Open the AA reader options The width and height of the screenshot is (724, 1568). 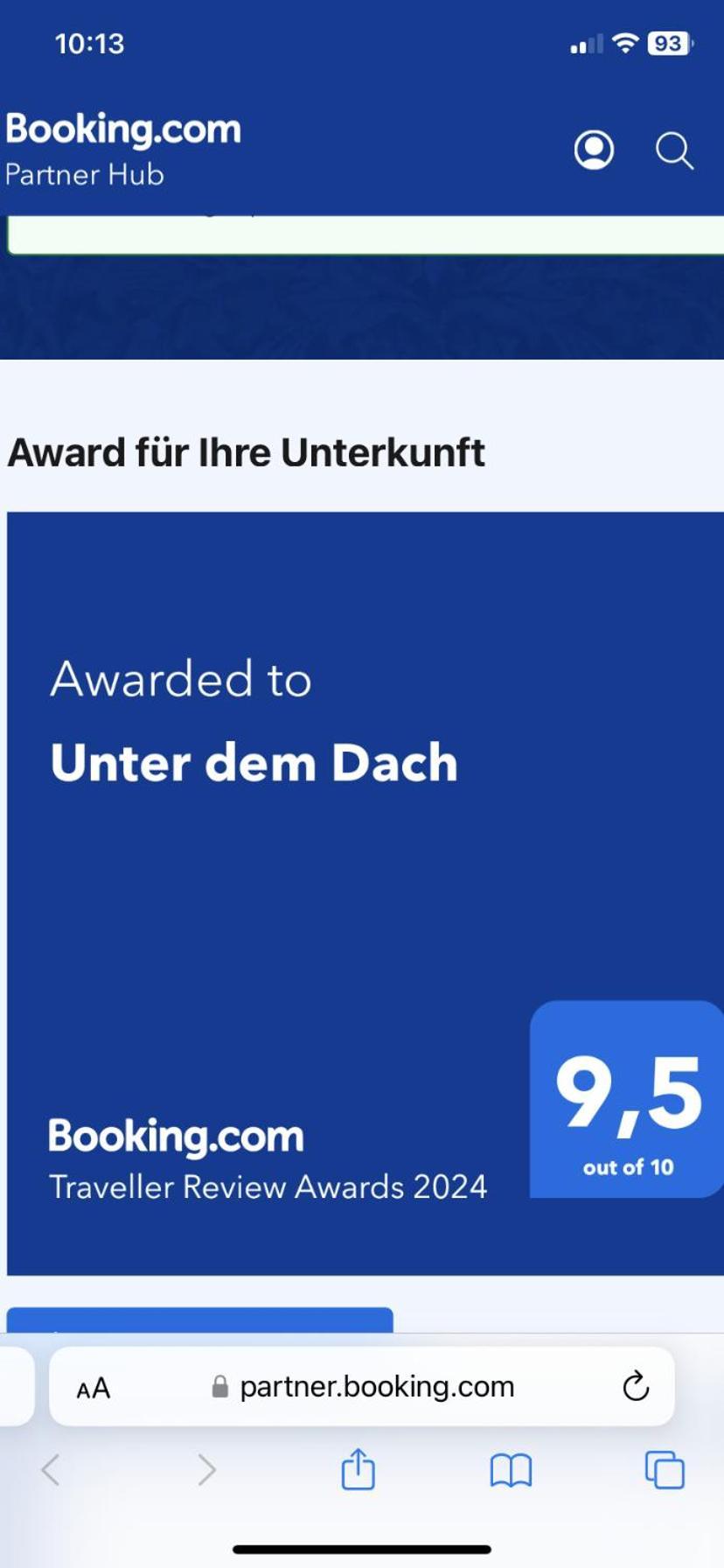tap(94, 1388)
